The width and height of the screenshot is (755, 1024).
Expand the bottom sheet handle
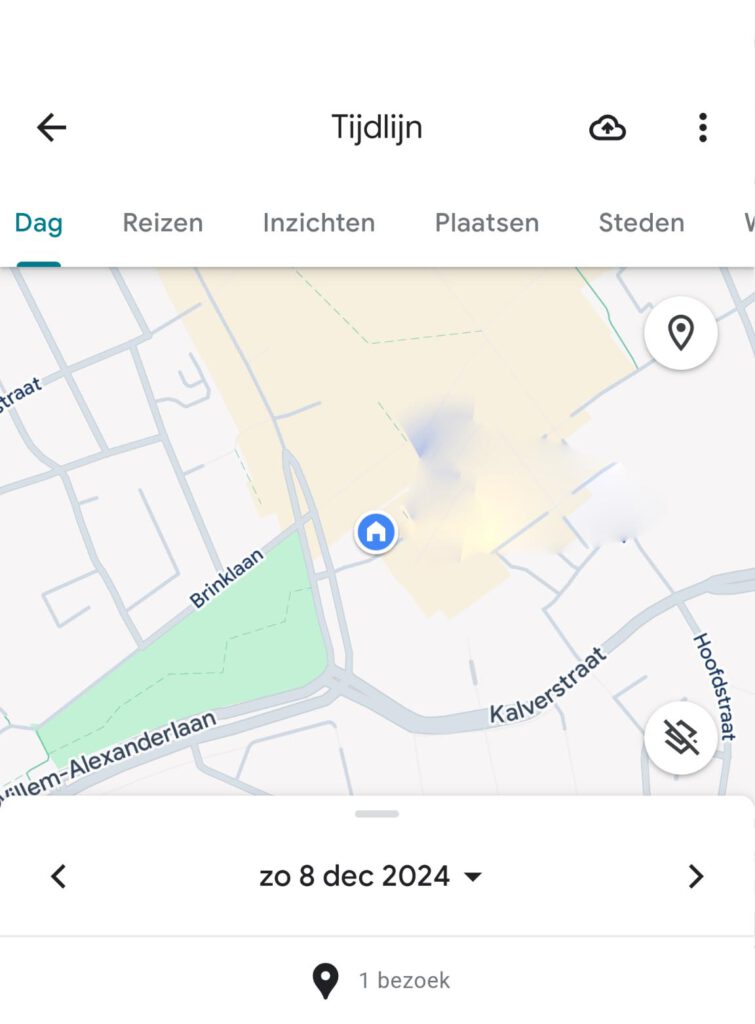pos(377,814)
